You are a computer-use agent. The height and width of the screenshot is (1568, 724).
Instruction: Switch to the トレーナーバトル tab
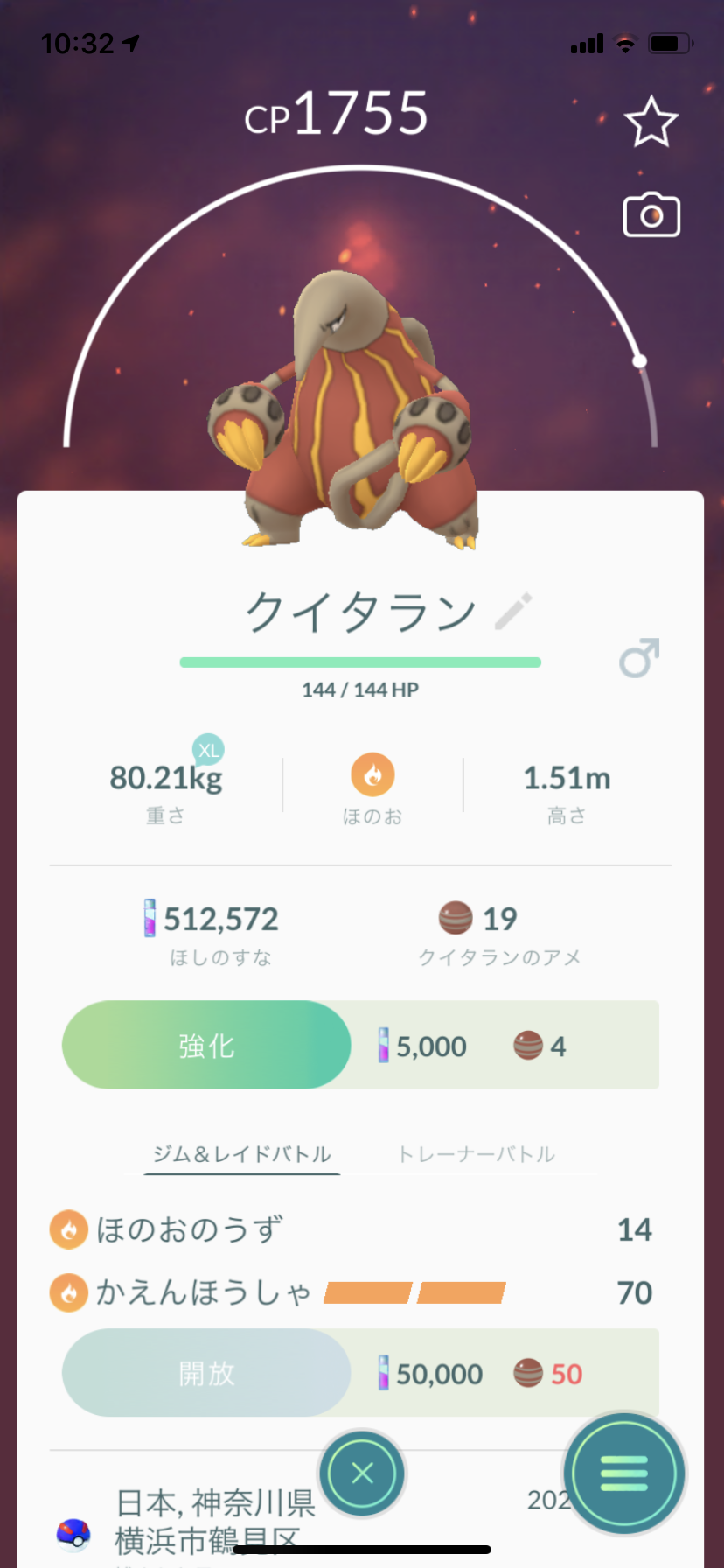point(477,1154)
